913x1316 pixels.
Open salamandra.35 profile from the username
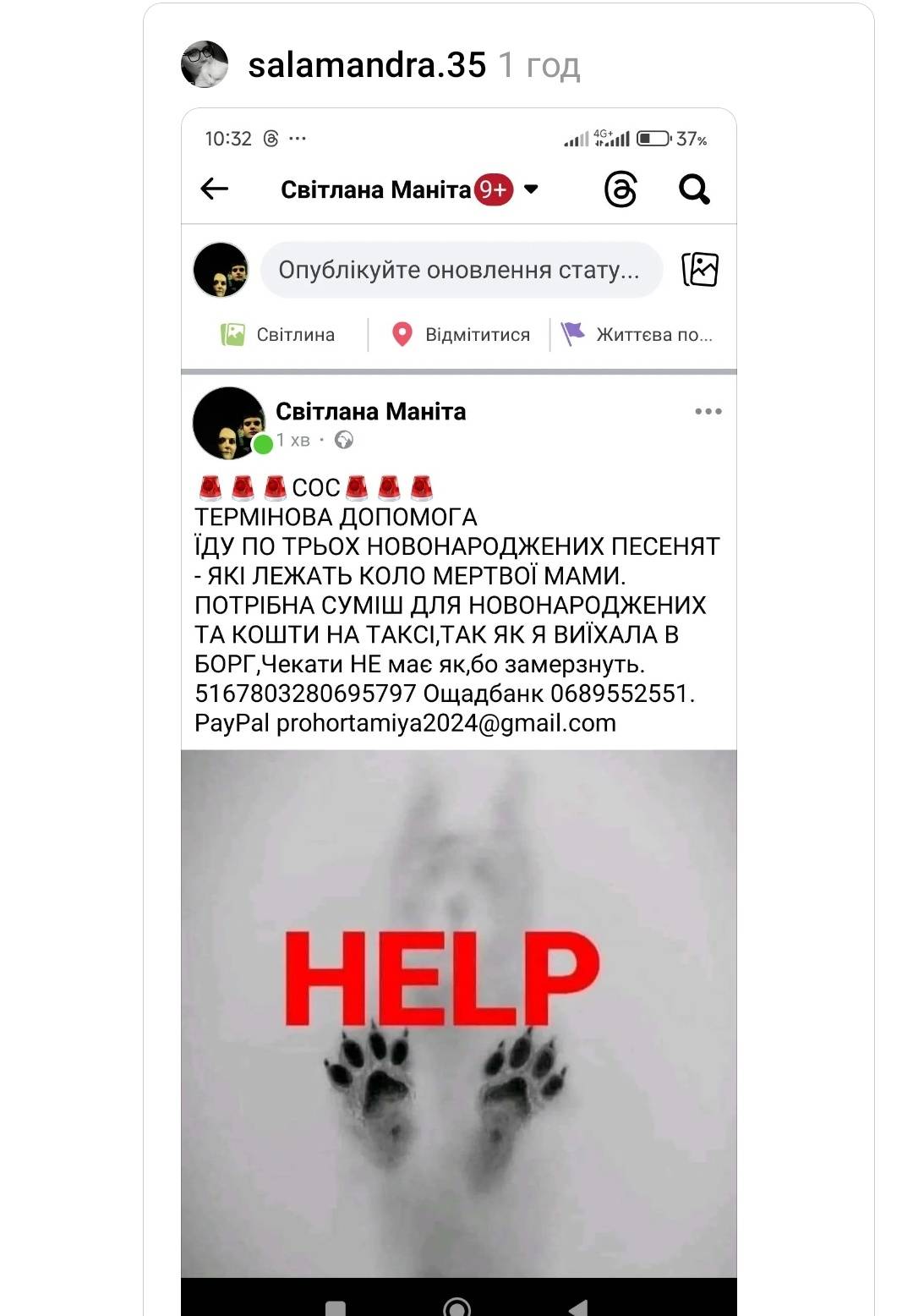tap(366, 65)
